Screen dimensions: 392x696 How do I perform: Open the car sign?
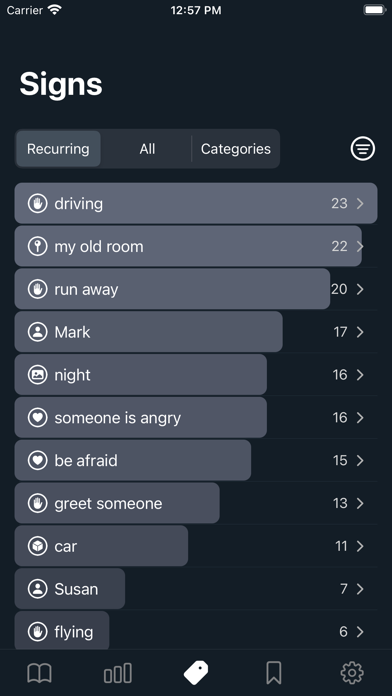coord(196,546)
